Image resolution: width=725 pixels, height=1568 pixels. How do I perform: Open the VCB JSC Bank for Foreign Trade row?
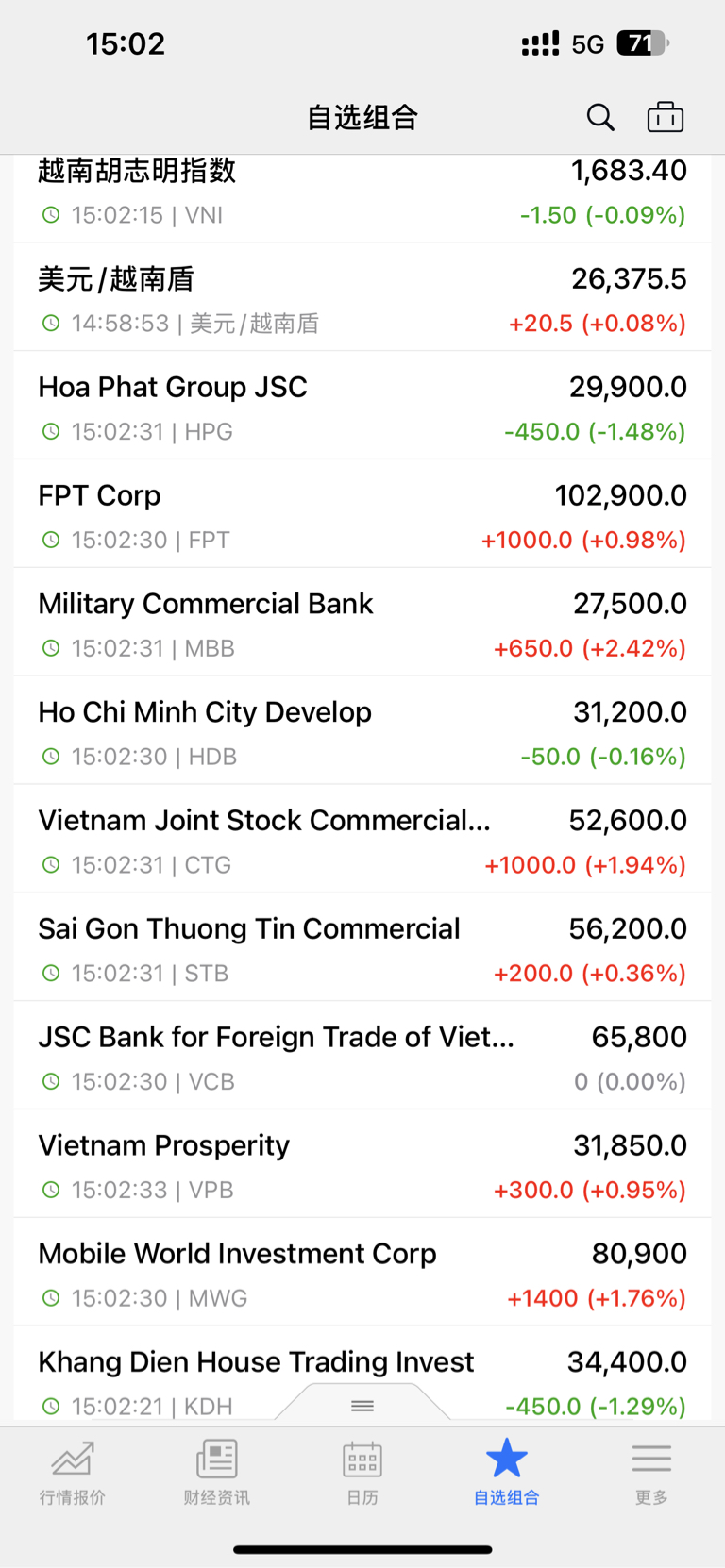(362, 1057)
